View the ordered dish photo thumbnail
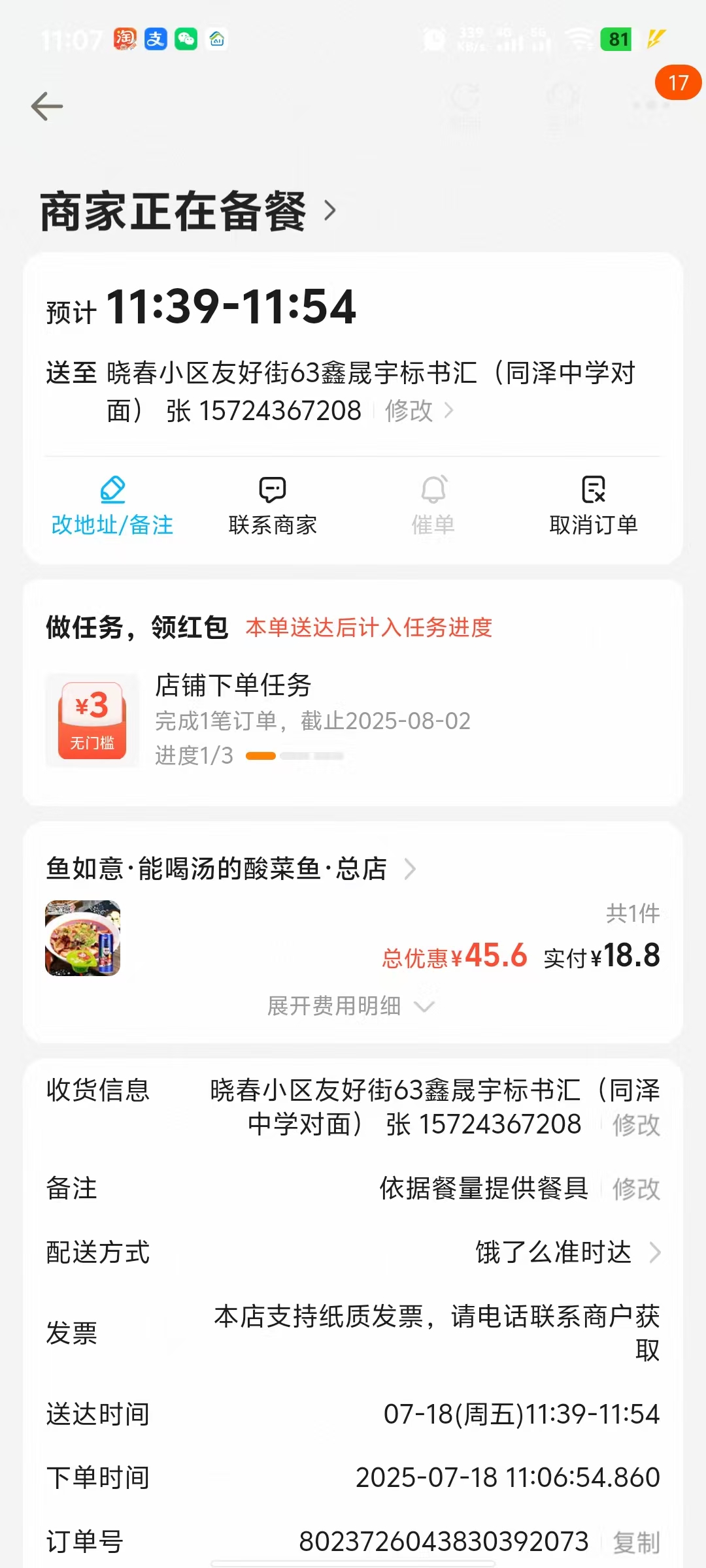This screenshot has width=706, height=1568. (83, 938)
